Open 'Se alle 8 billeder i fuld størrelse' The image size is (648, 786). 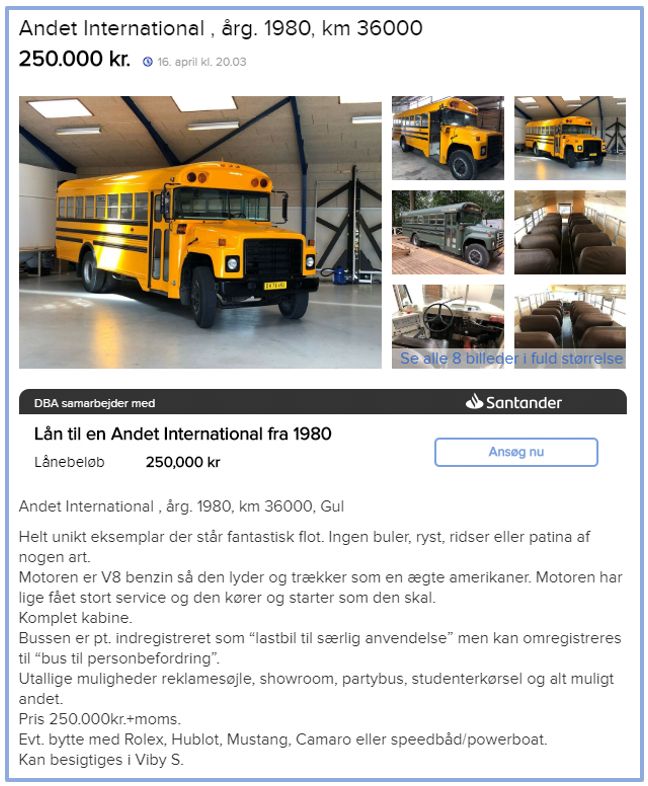tap(511, 358)
